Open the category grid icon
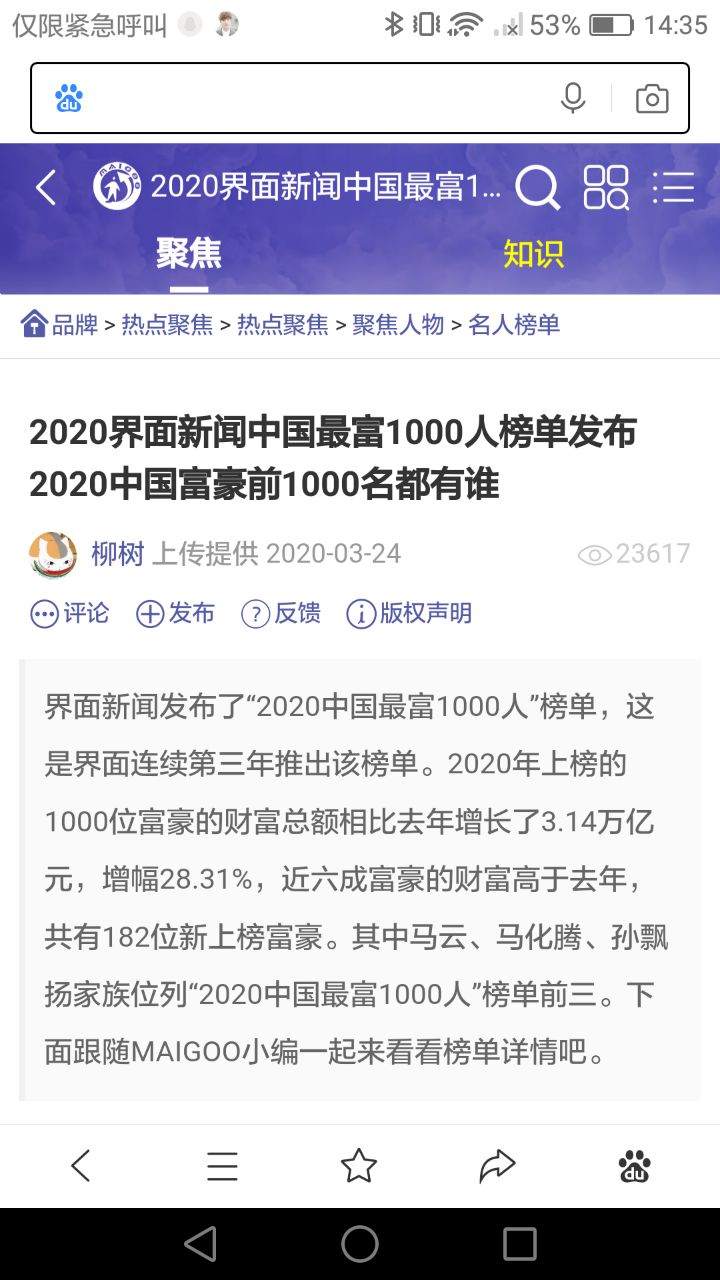This screenshot has width=720, height=1280. [606, 187]
